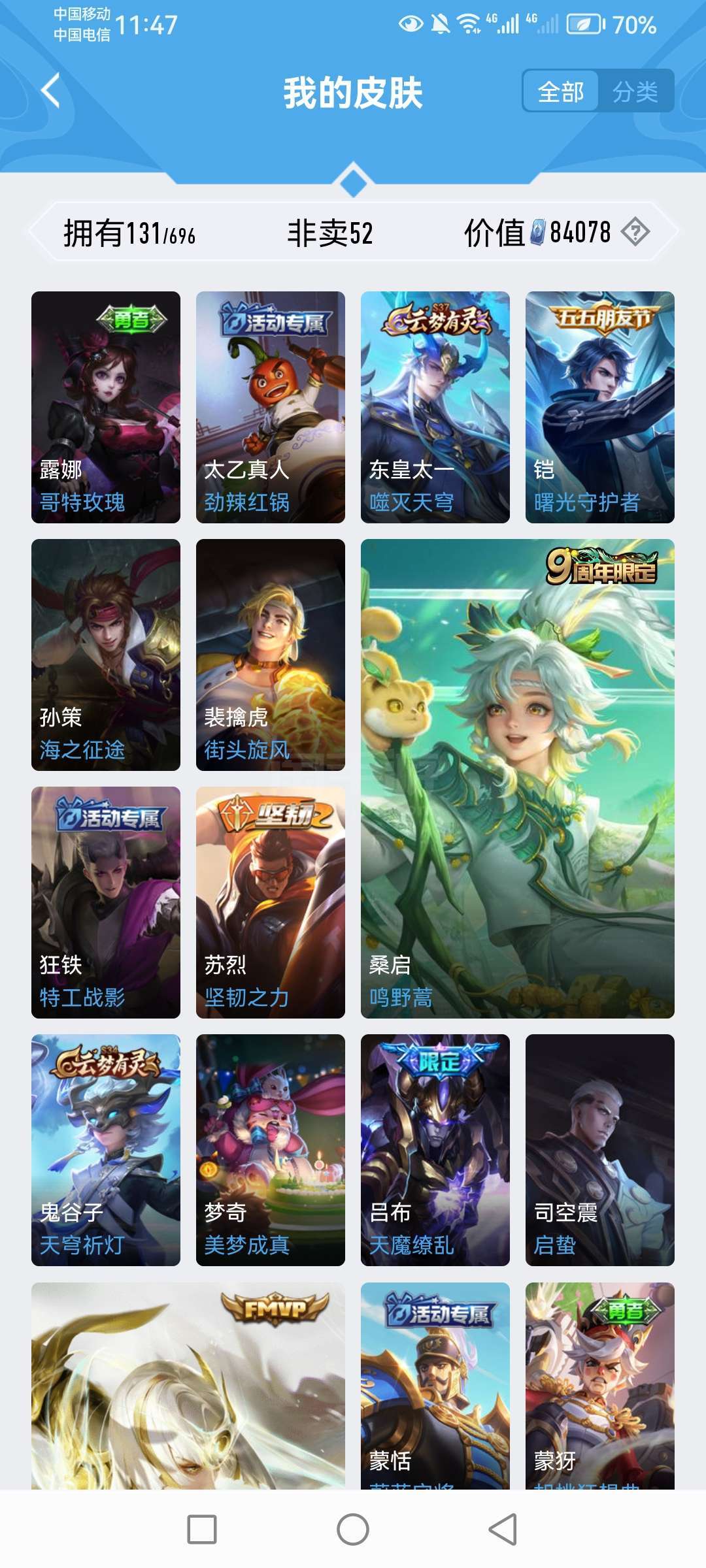Open the FMVP skin card

click(188, 1386)
